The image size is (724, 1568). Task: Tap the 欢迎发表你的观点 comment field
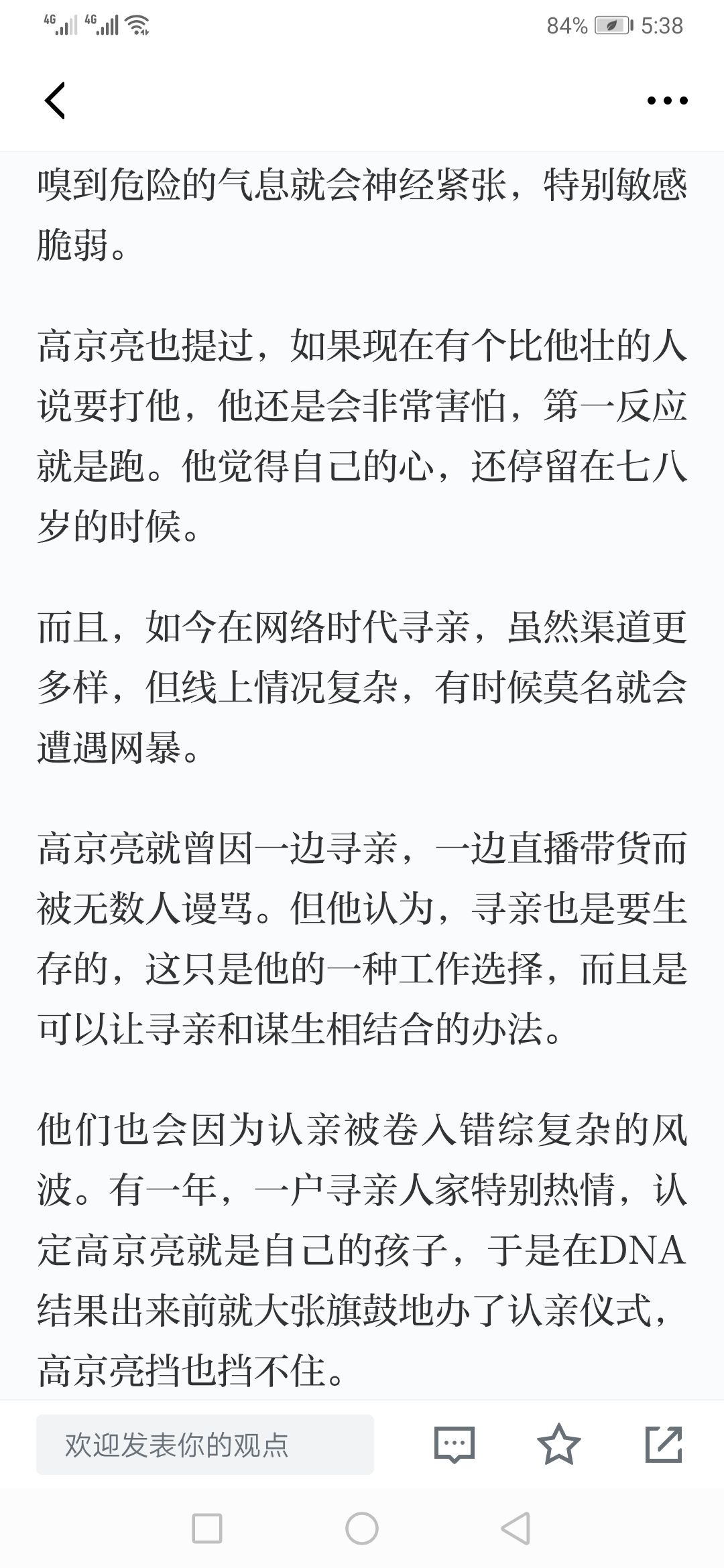click(205, 1445)
